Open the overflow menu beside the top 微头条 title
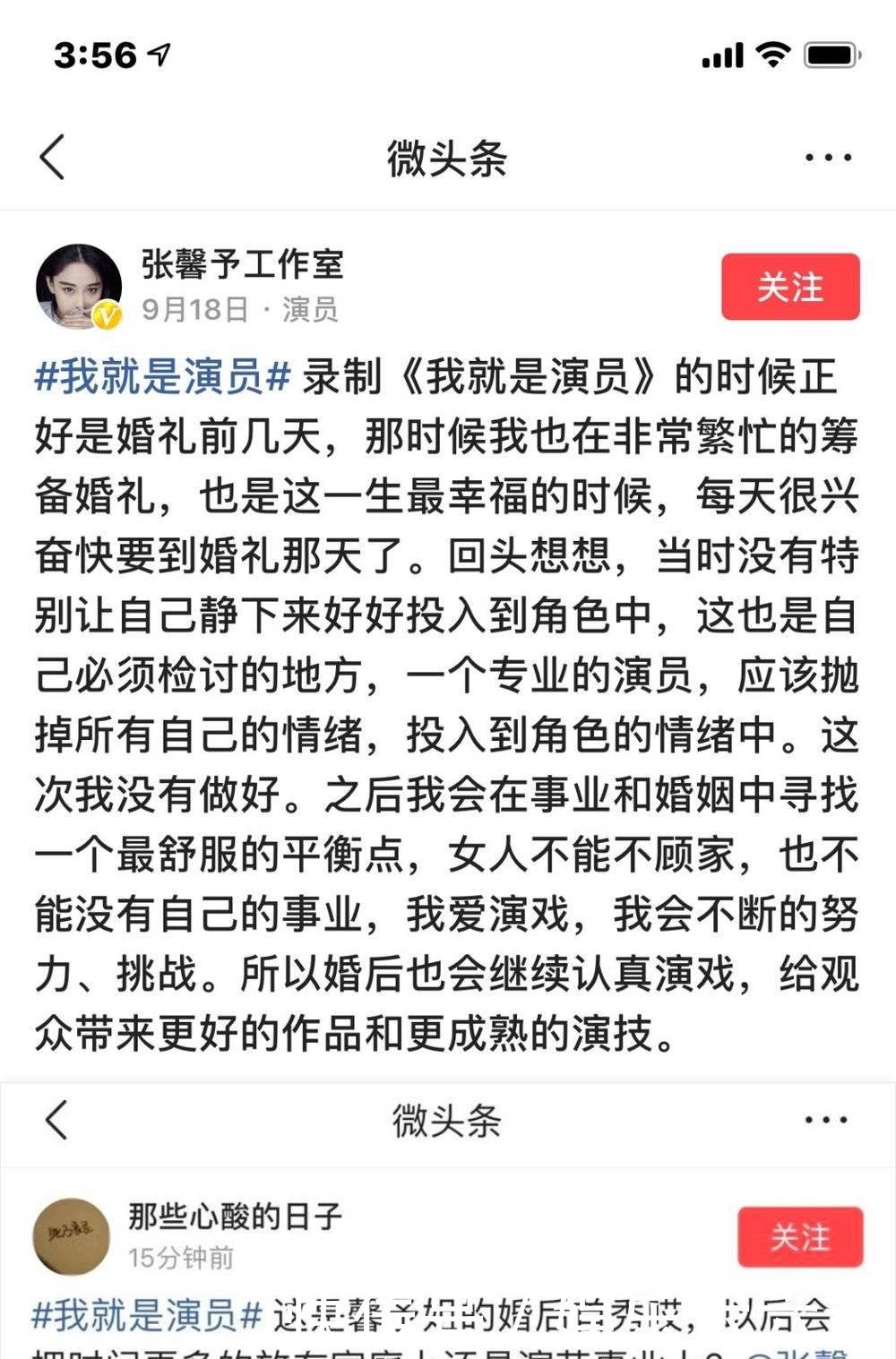Screen dimensions: 896x1359 click(827, 158)
